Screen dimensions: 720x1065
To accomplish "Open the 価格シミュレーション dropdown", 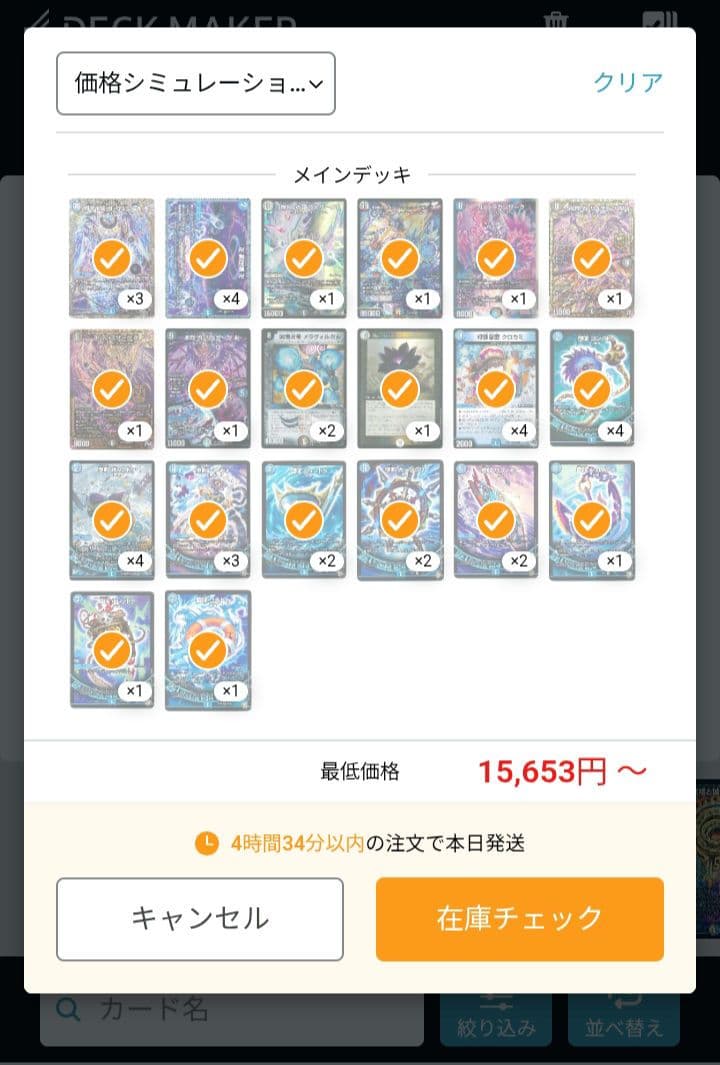I will click(x=195, y=83).
